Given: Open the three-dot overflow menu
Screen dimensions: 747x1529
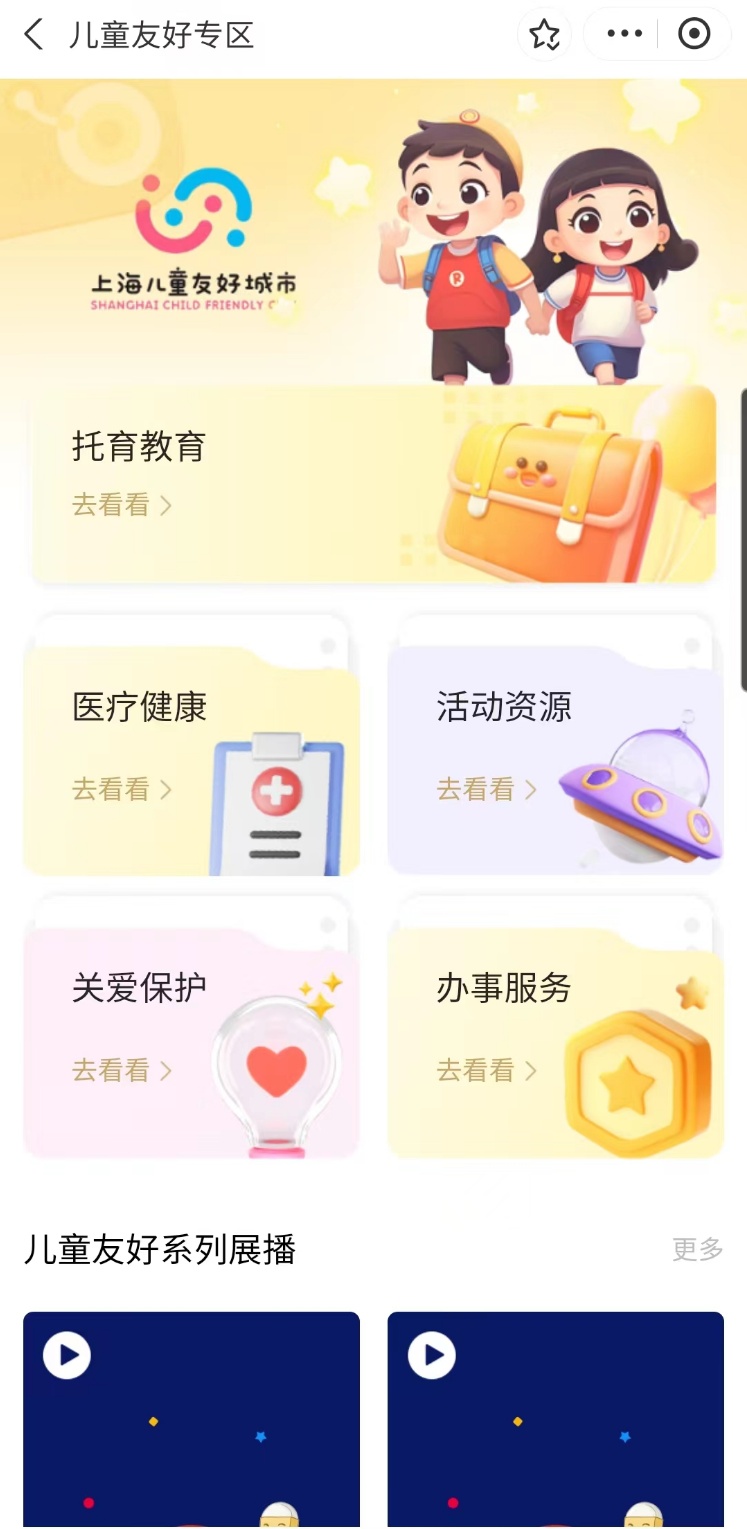Looking at the screenshot, I should pyautogui.click(x=625, y=34).
